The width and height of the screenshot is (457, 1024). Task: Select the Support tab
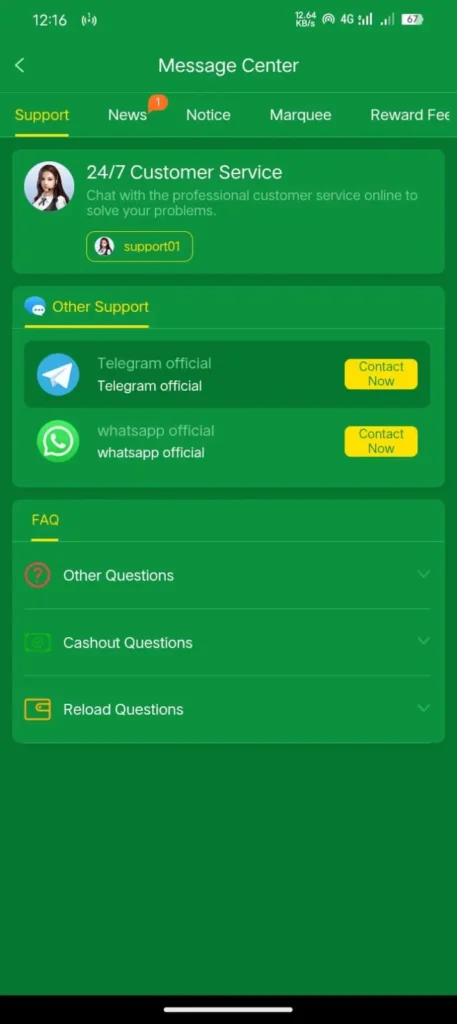[42, 115]
